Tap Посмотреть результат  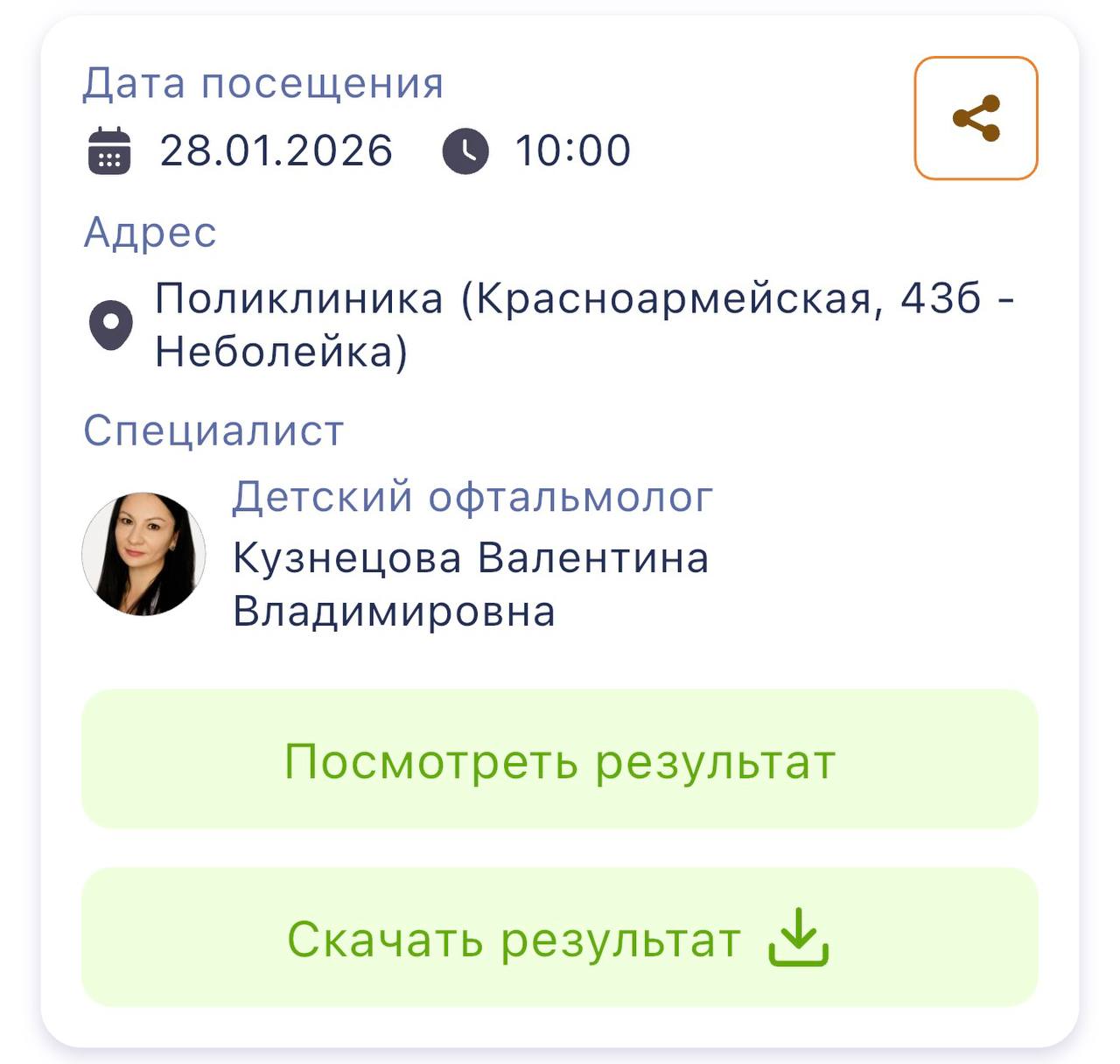click(559, 759)
